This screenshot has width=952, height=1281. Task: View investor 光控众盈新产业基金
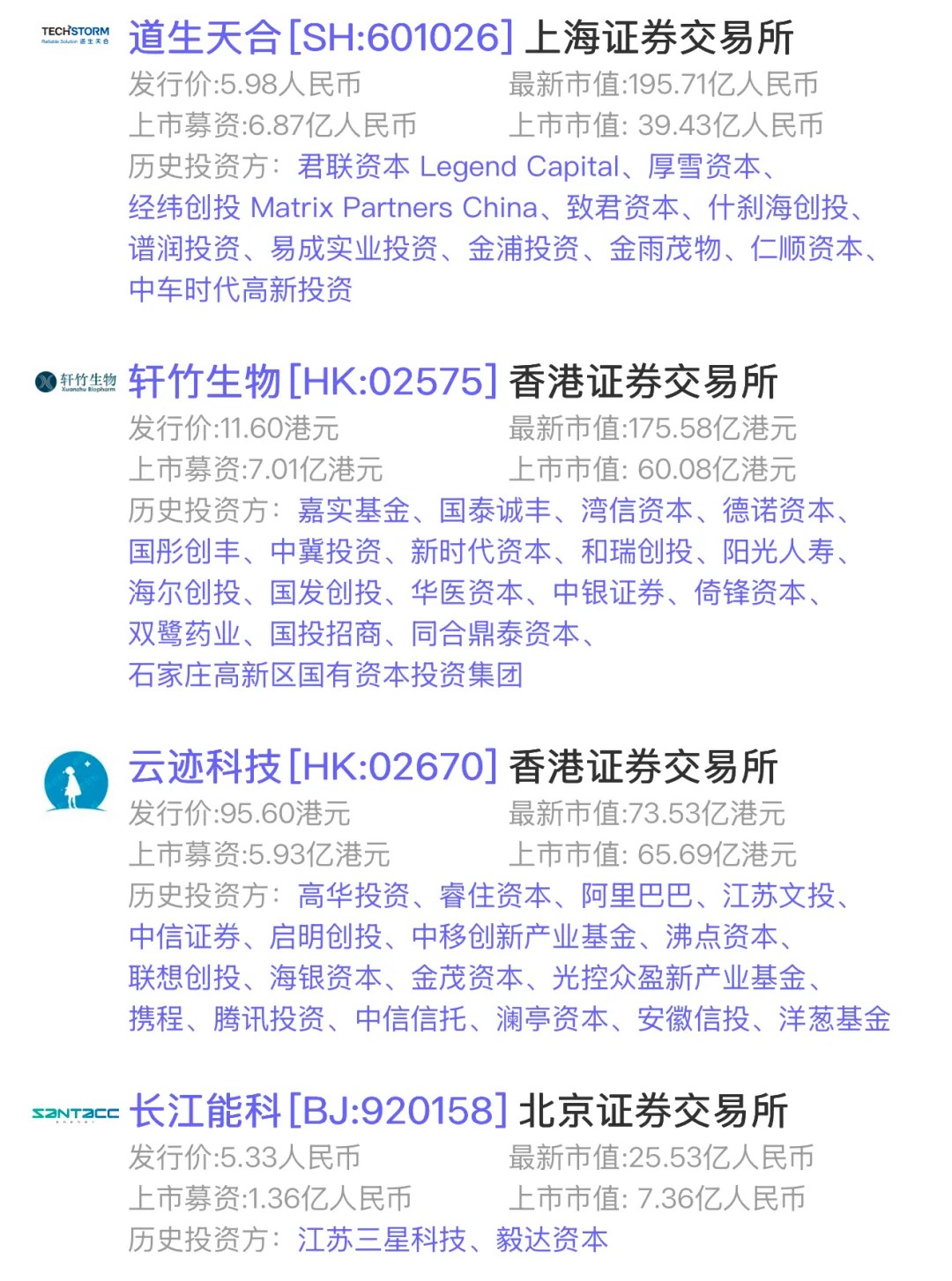(x=679, y=978)
